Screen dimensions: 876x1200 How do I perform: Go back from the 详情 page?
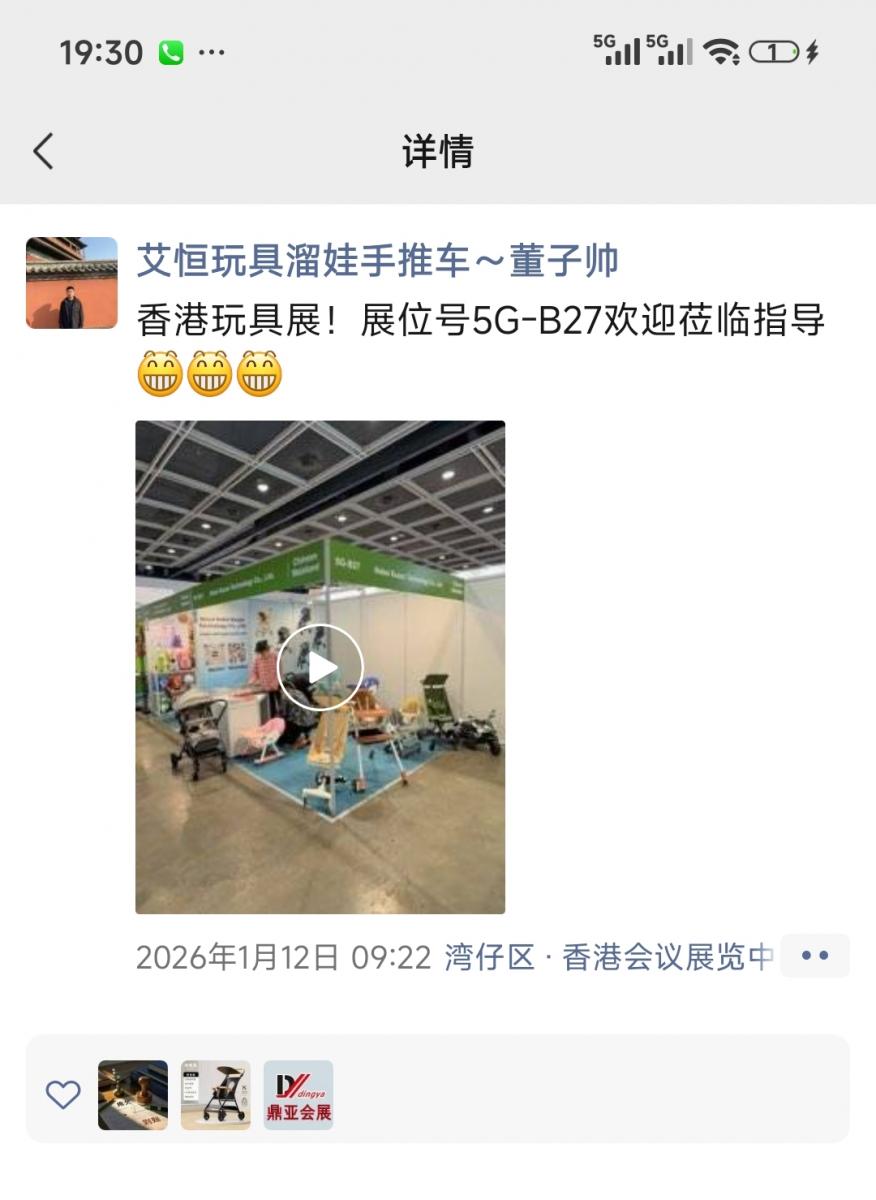tap(43, 152)
